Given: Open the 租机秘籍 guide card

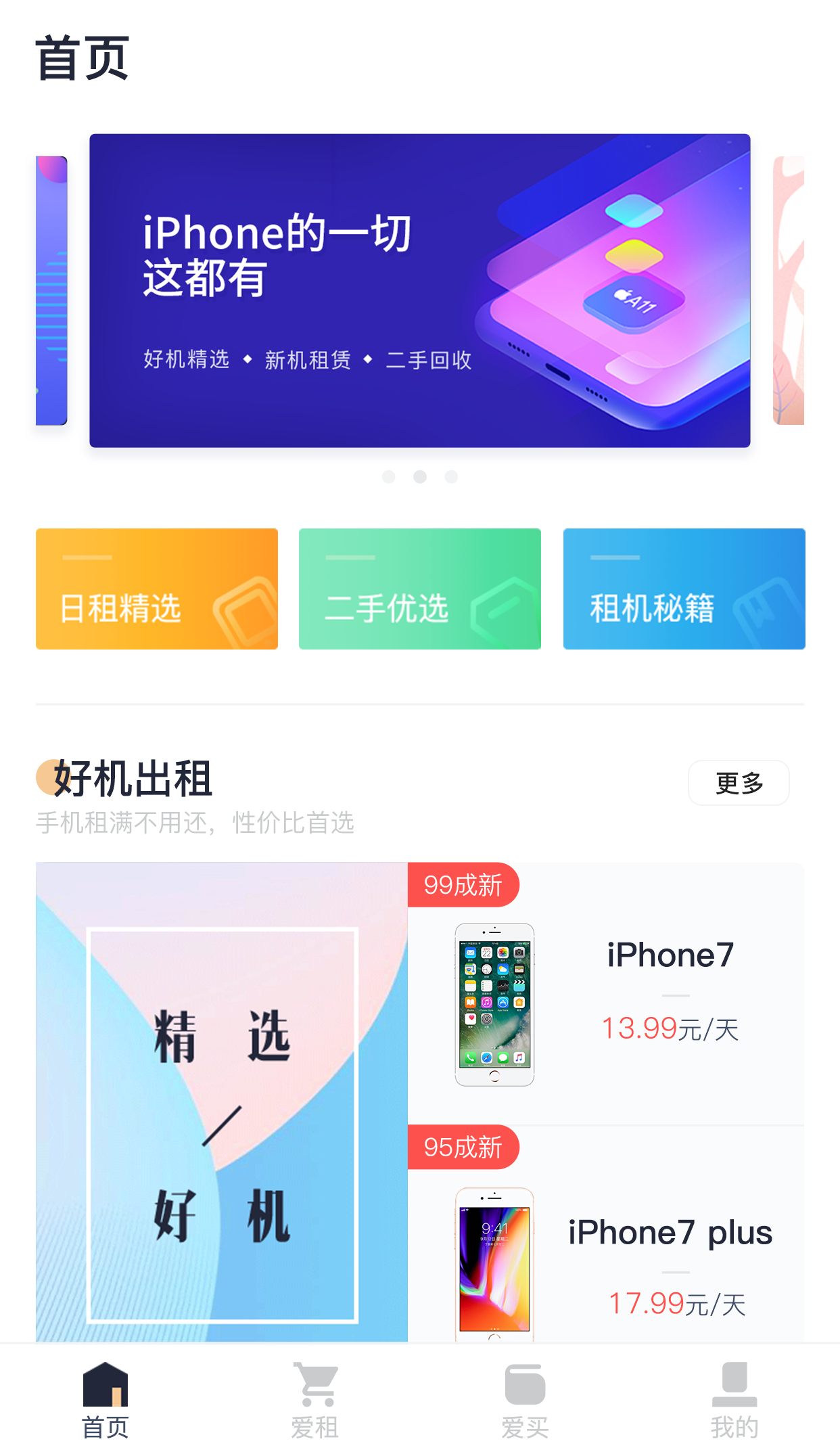Looking at the screenshot, I should click(x=684, y=589).
